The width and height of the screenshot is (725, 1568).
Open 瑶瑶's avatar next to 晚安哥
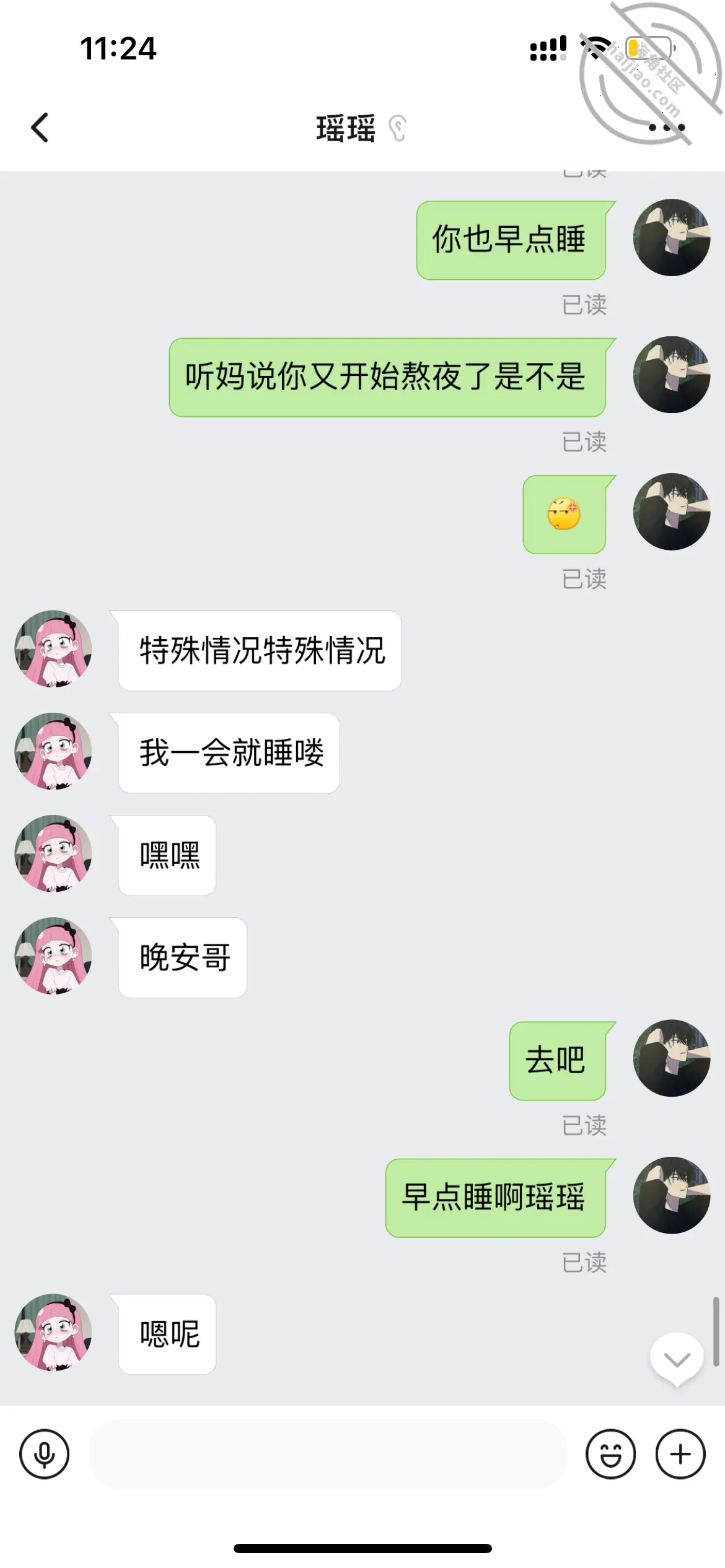tap(53, 956)
